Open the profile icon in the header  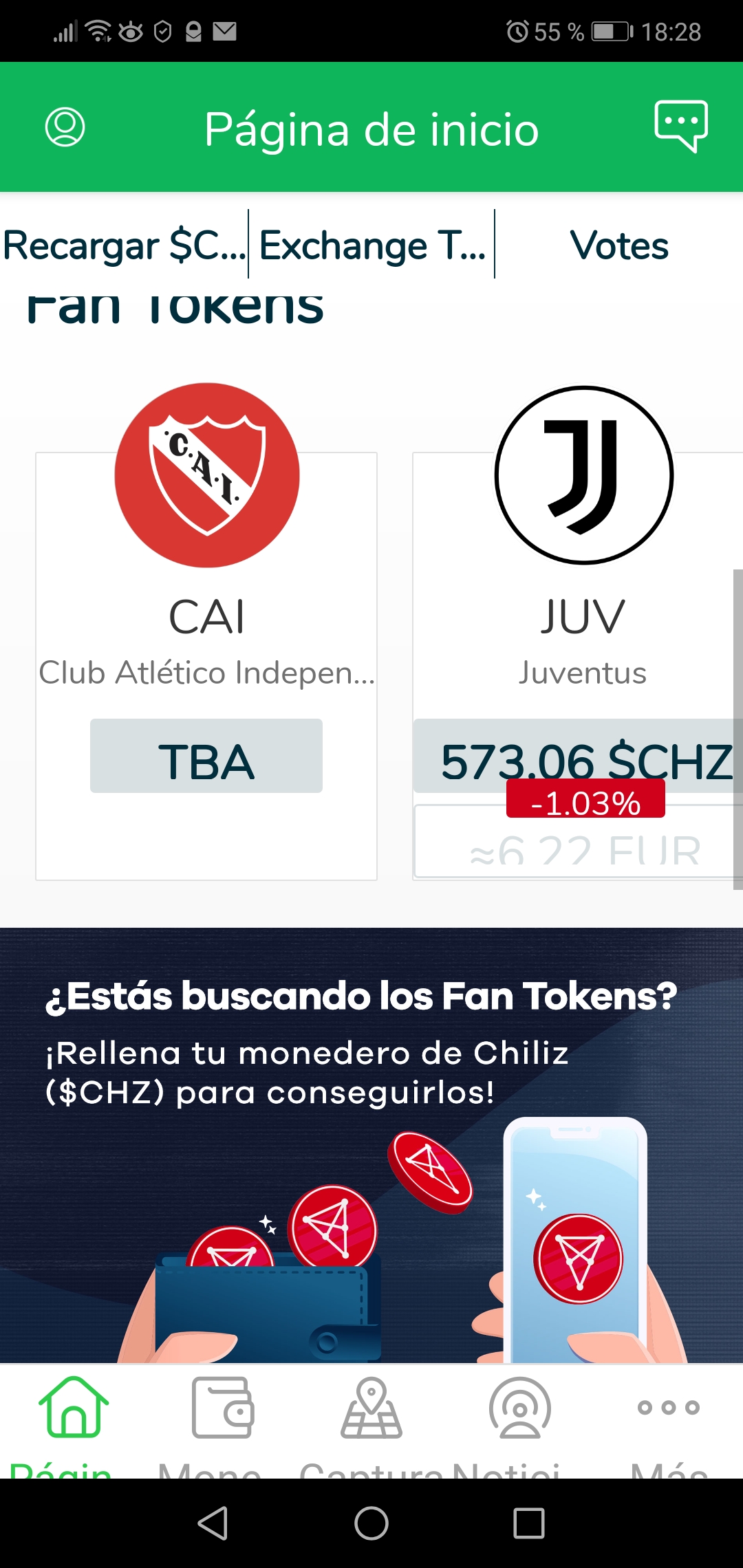(65, 127)
